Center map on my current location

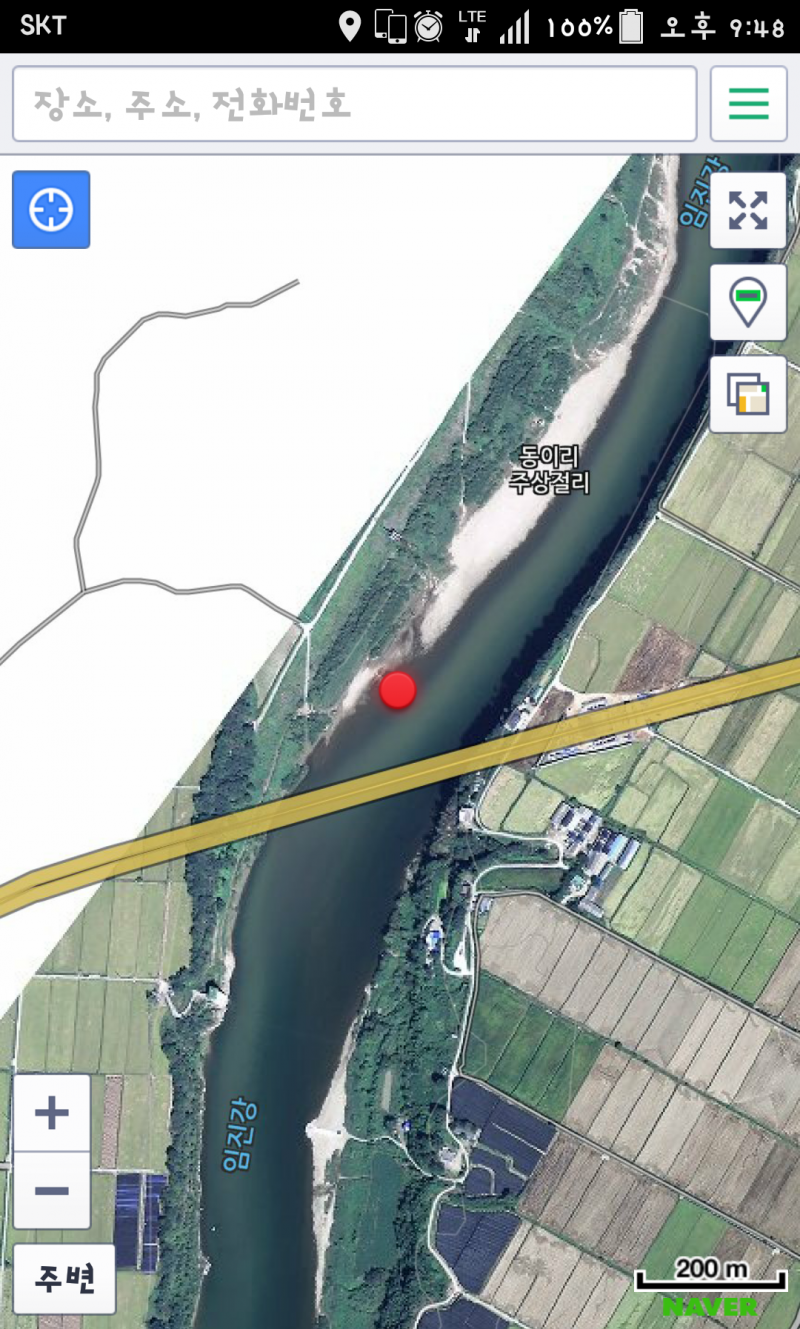point(51,210)
